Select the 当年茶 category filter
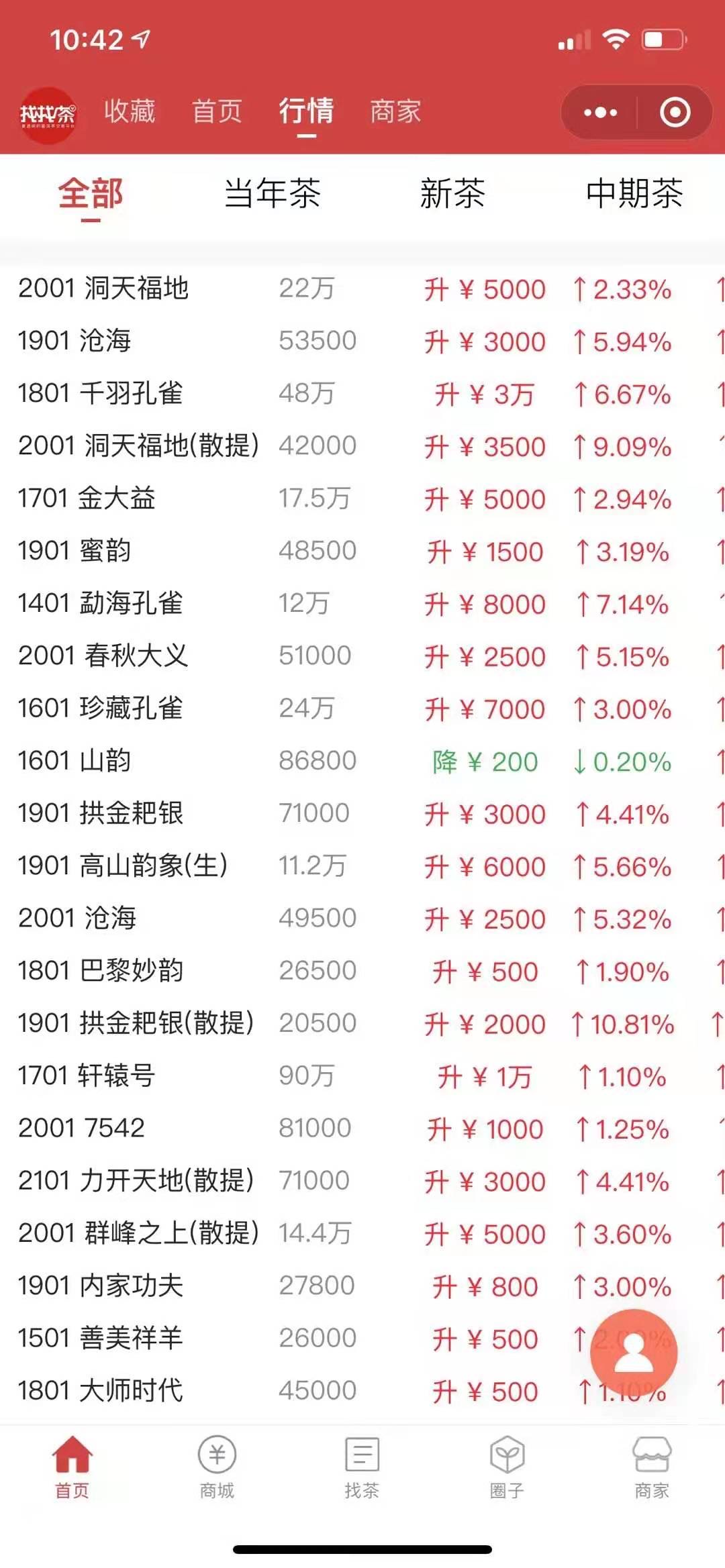This screenshot has width=725, height=1568. [x=273, y=193]
